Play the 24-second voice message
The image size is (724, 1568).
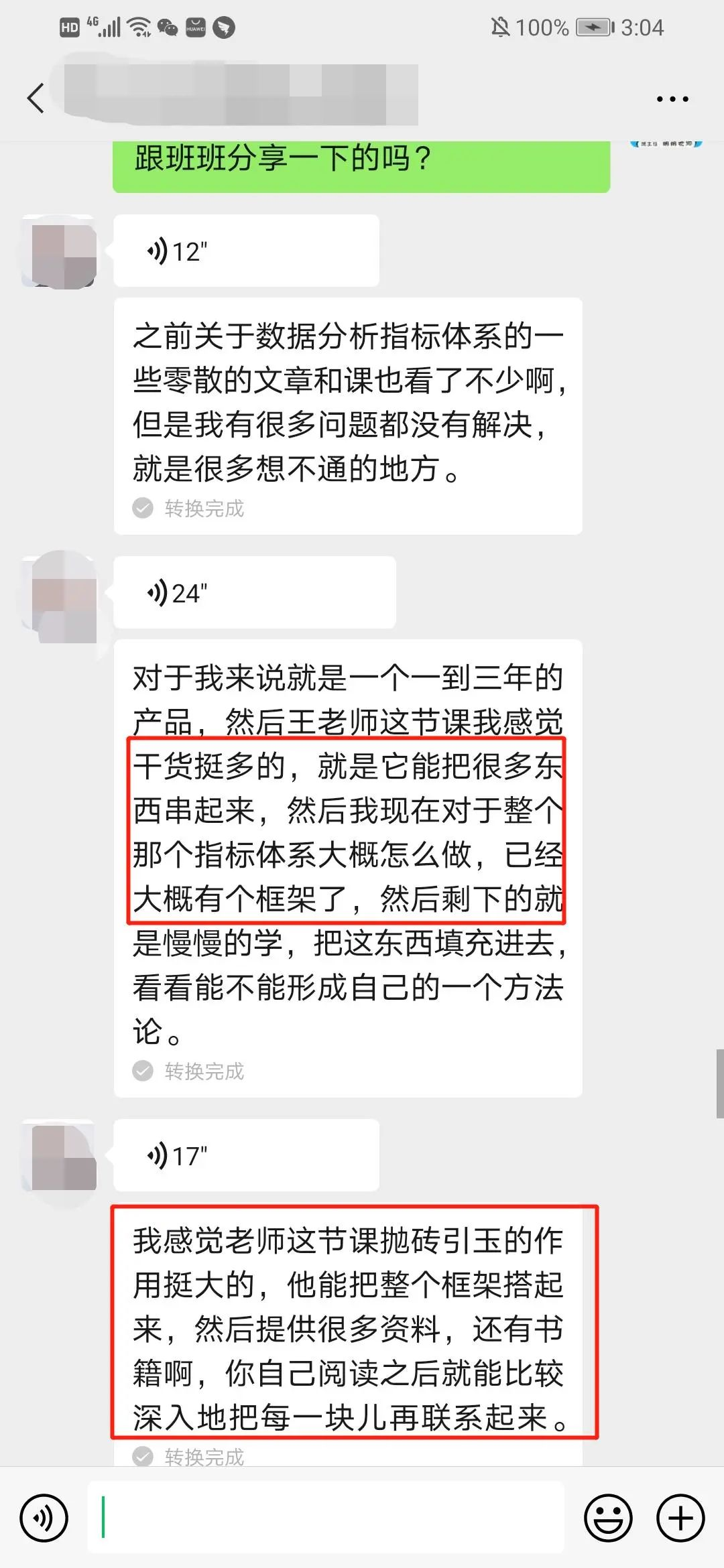coord(254,593)
